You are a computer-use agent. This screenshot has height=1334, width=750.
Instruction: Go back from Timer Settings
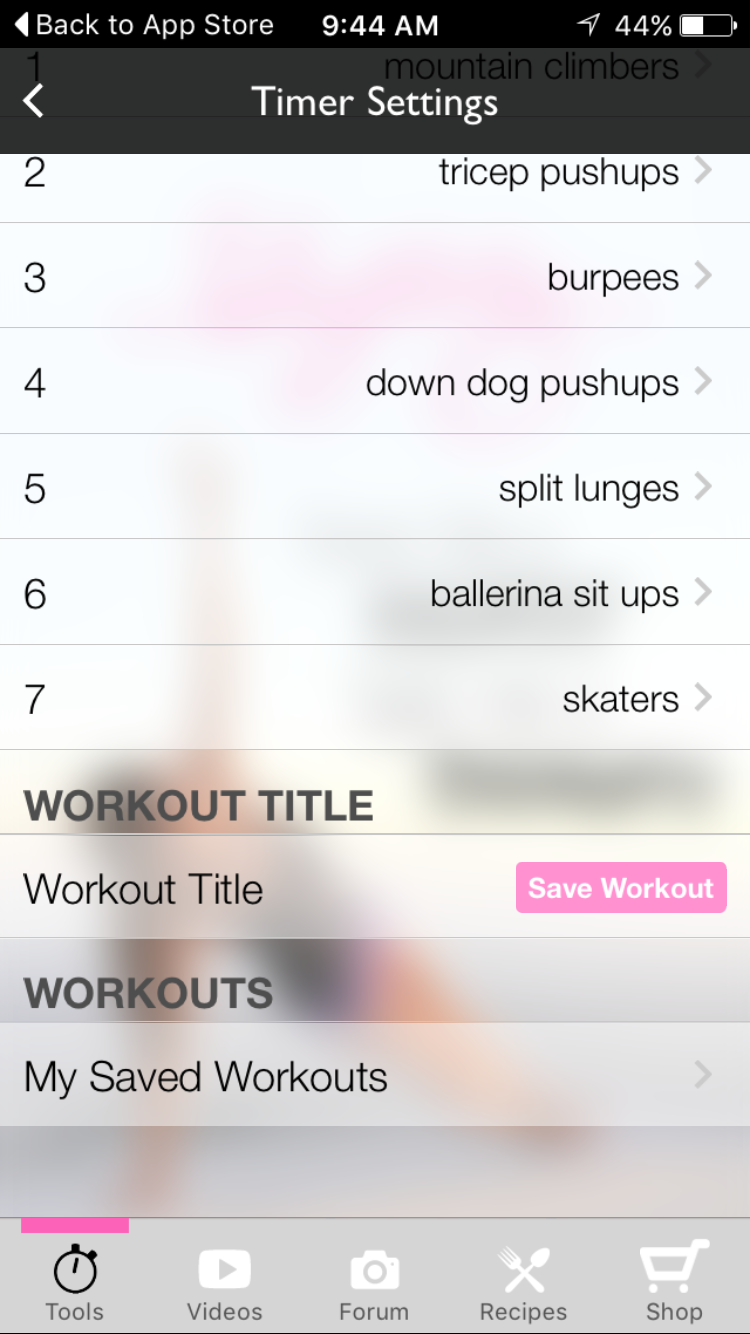click(x=34, y=101)
